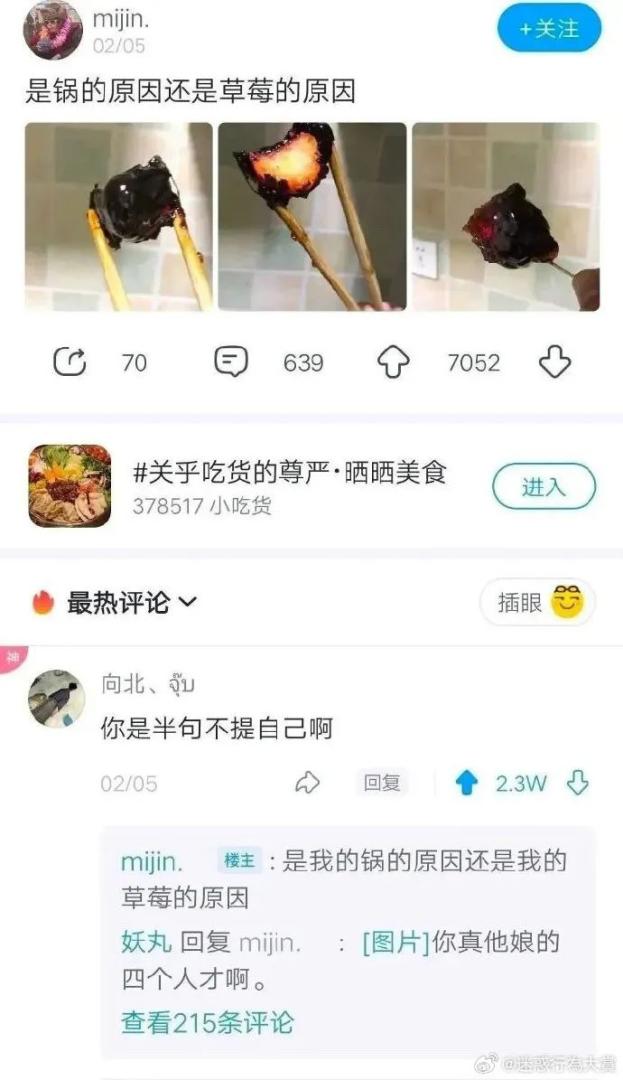Downvote 向北's comment
Viewport: 623px width, 1080px height.
pos(578,783)
